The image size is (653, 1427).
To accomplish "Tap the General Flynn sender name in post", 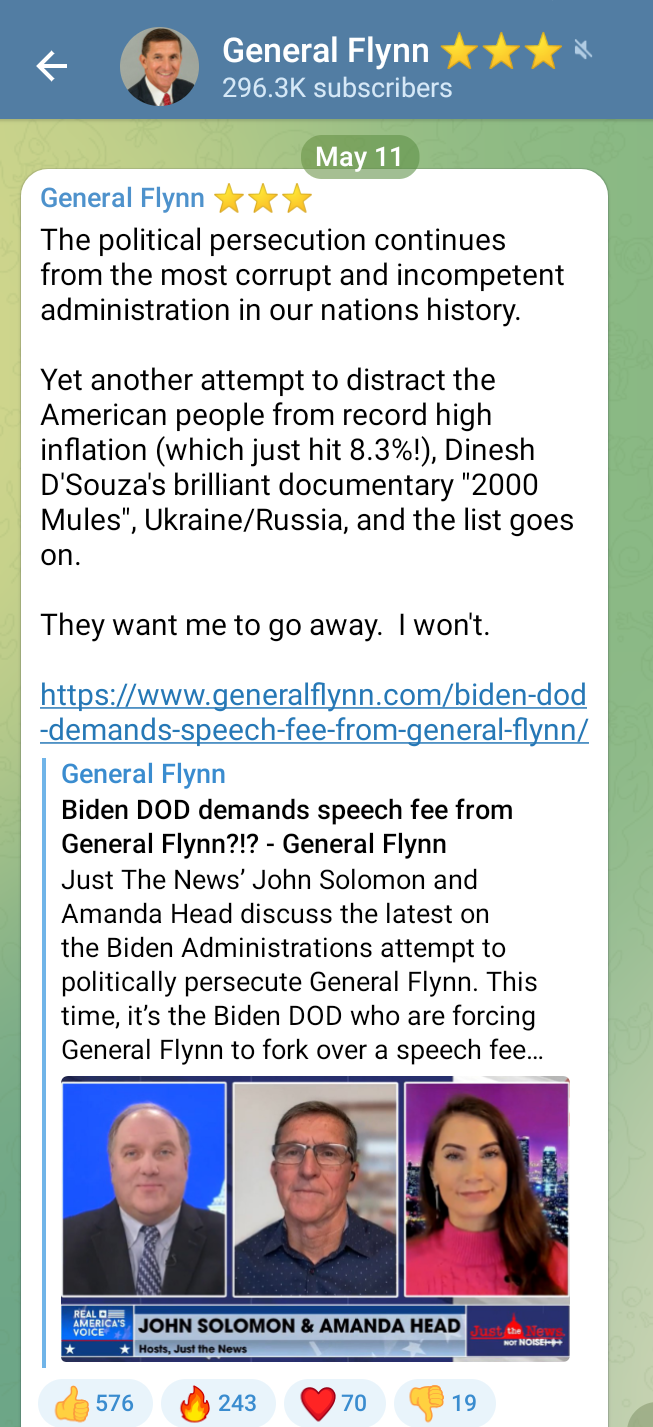I will [x=123, y=198].
